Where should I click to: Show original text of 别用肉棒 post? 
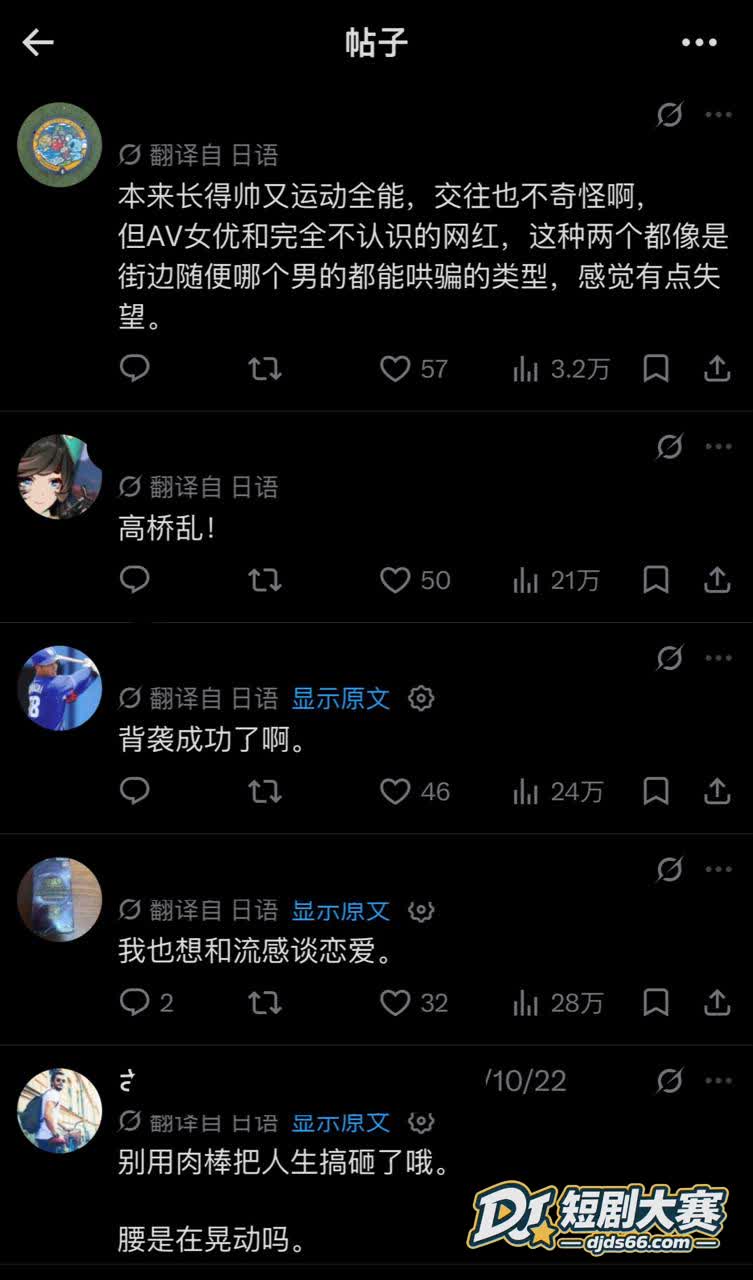click(341, 1122)
